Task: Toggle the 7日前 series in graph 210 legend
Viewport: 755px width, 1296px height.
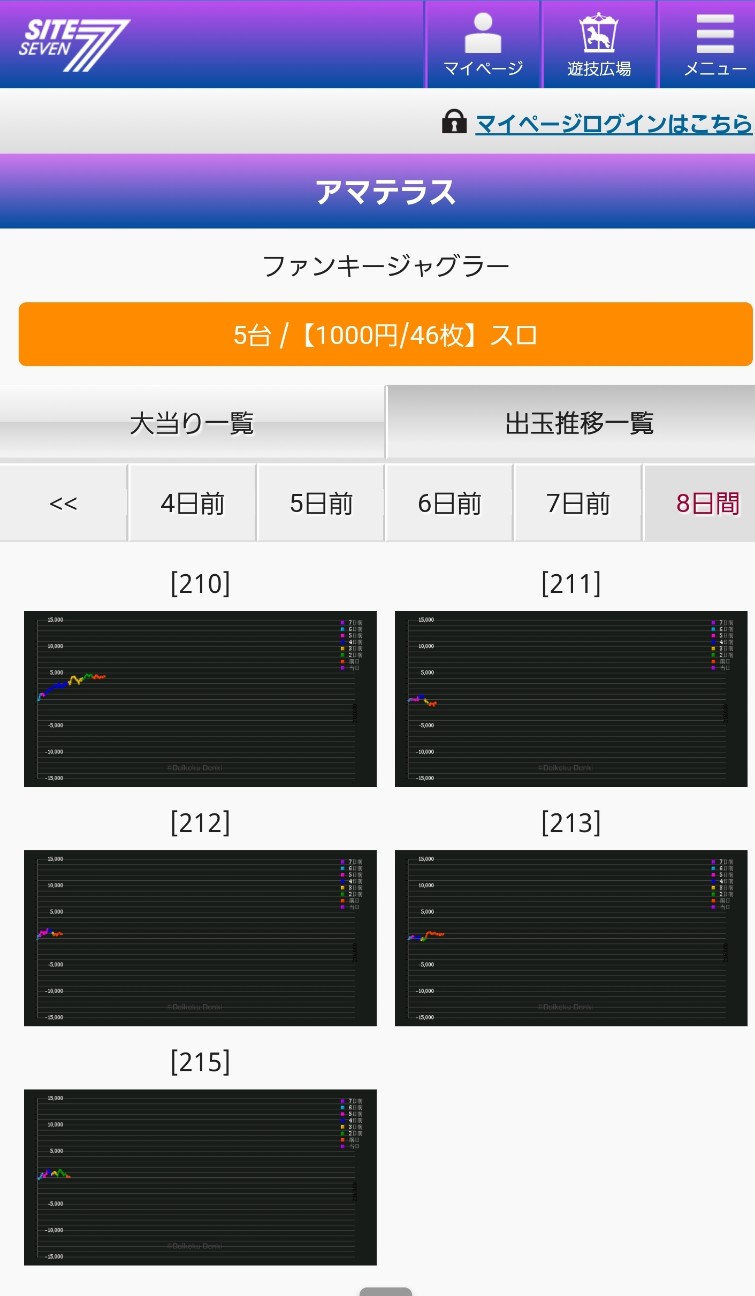Action: pos(352,622)
